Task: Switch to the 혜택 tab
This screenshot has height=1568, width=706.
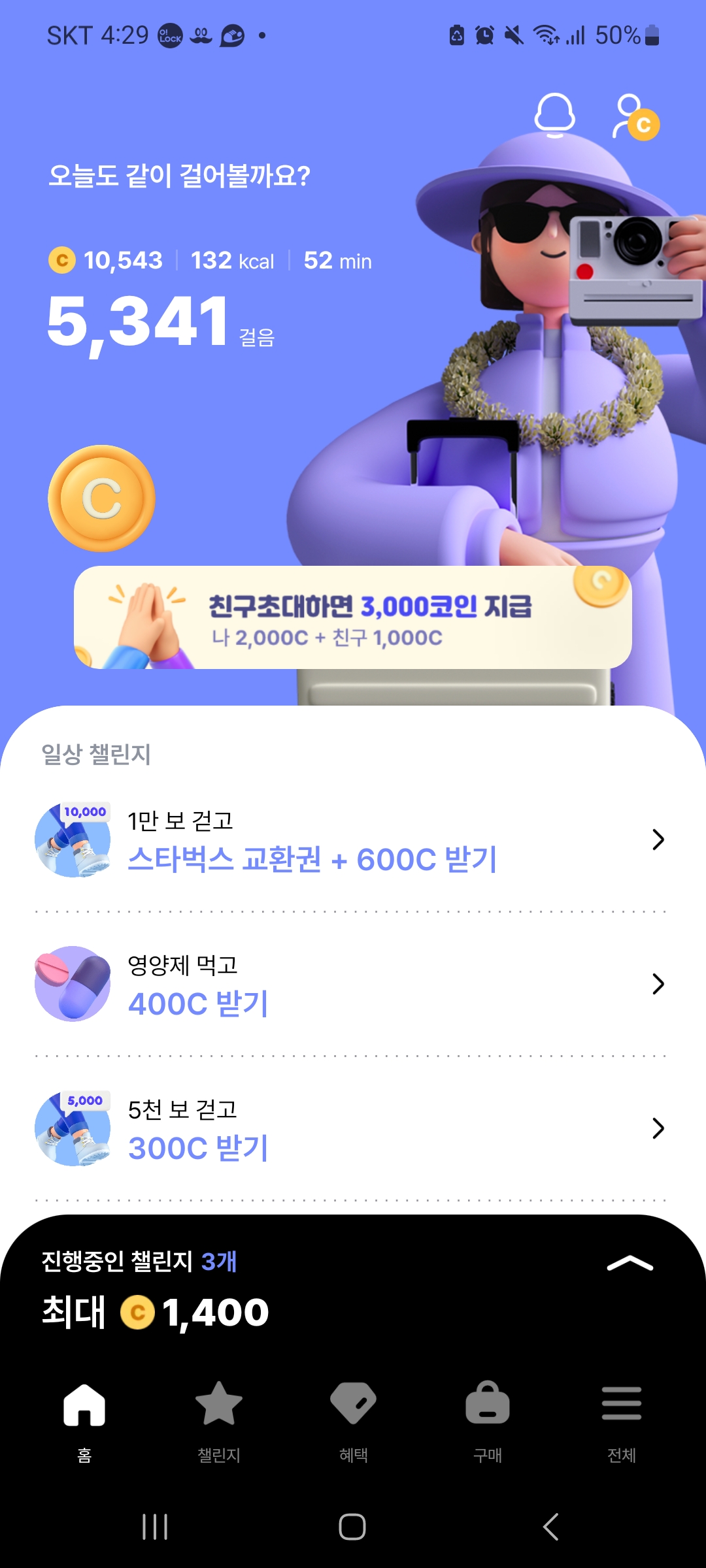Action: click(x=354, y=1418)
